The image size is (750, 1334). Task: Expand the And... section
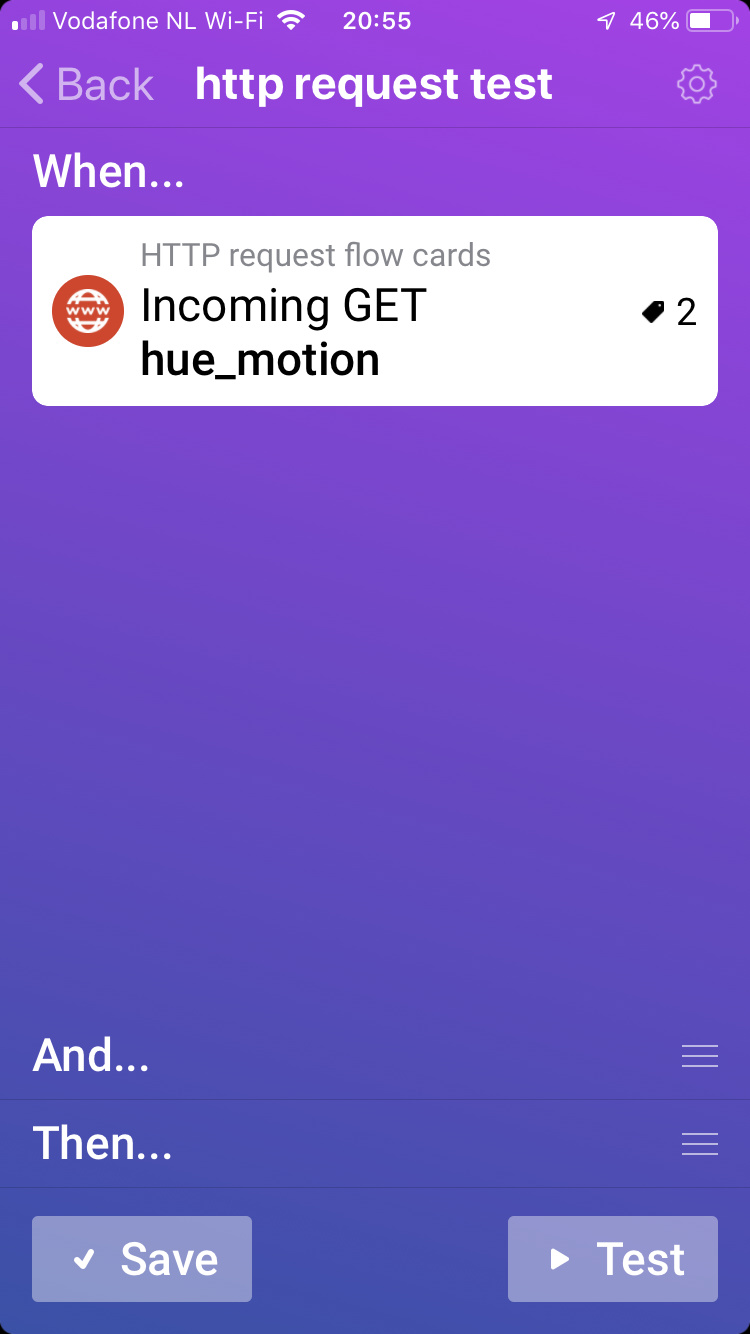pos(699,1056)
